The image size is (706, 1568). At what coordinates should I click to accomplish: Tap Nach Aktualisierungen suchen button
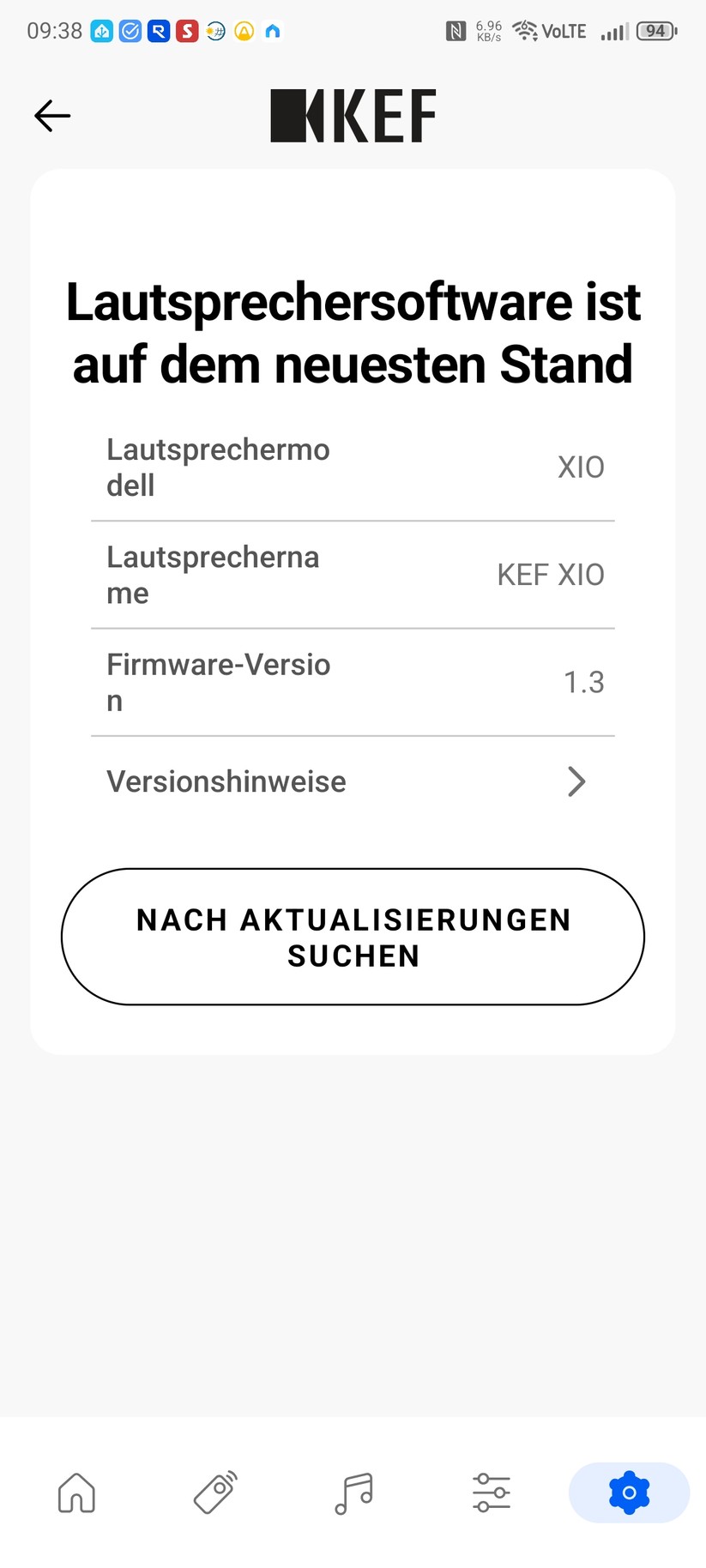tap(353, 937)
